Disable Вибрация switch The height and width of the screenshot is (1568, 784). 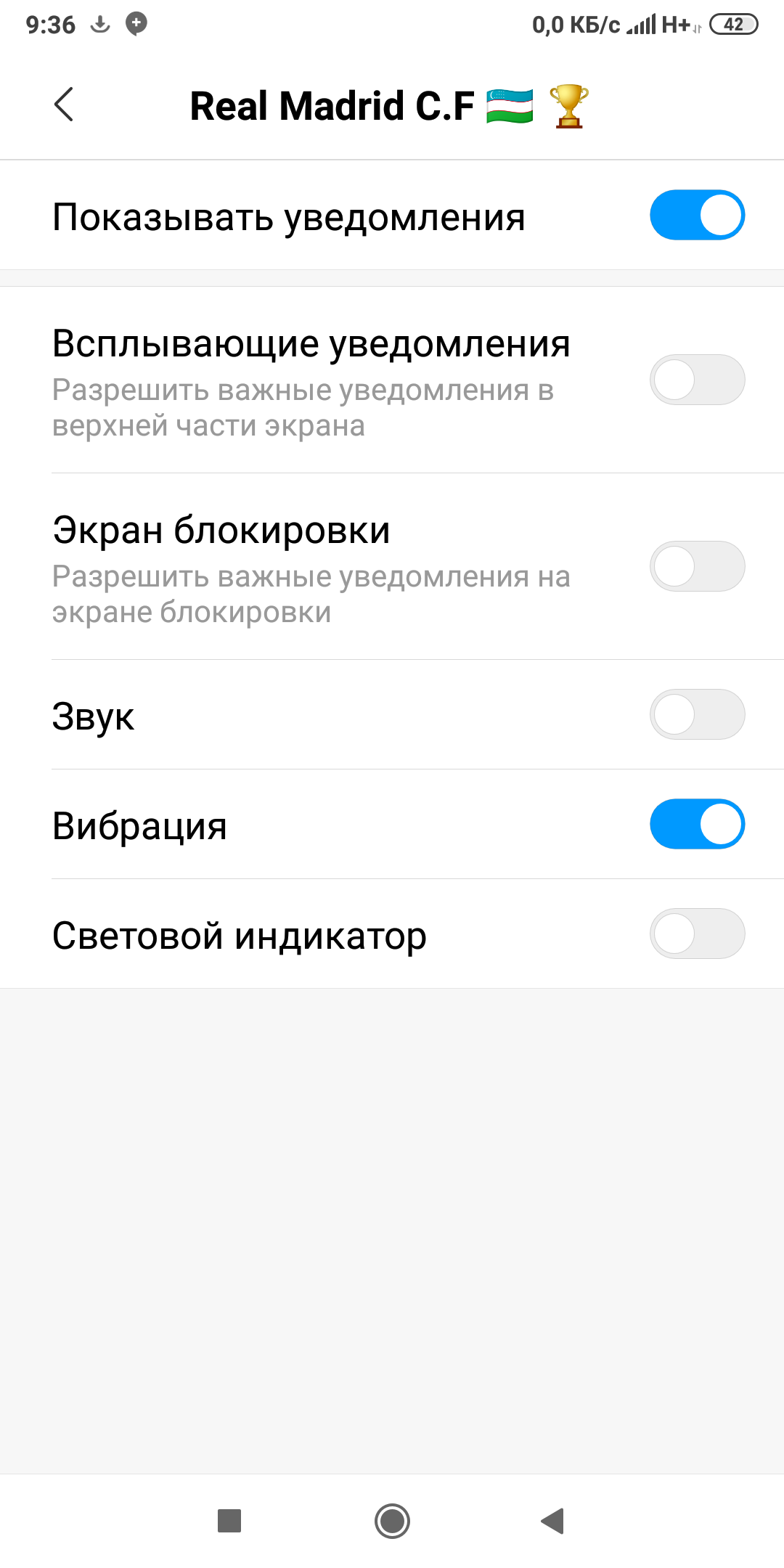coord(697,824)
